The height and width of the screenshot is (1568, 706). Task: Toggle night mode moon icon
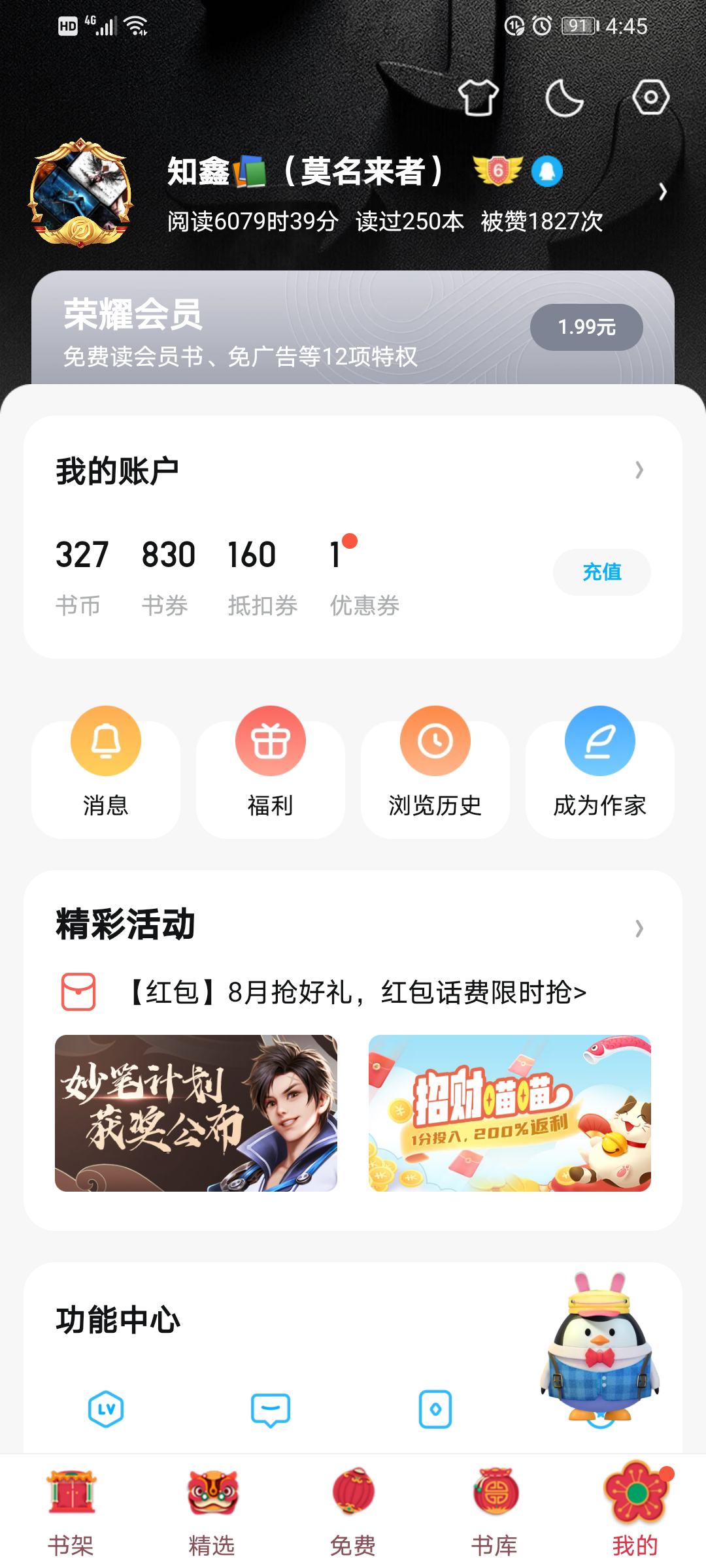[x=564, y=98]
